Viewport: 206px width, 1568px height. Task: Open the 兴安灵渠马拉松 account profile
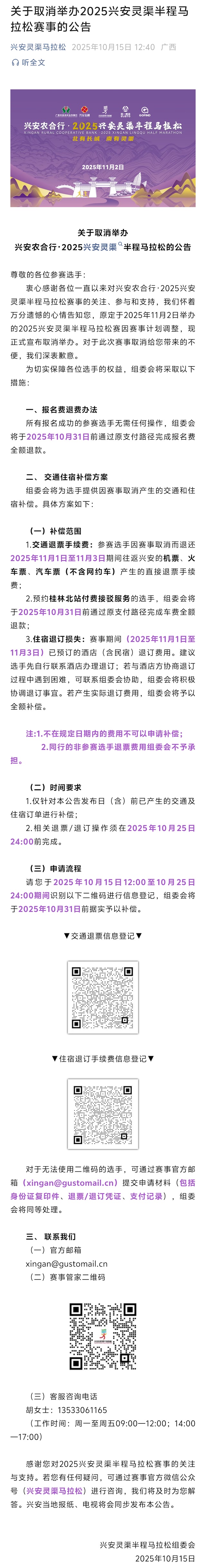[38, 47]
